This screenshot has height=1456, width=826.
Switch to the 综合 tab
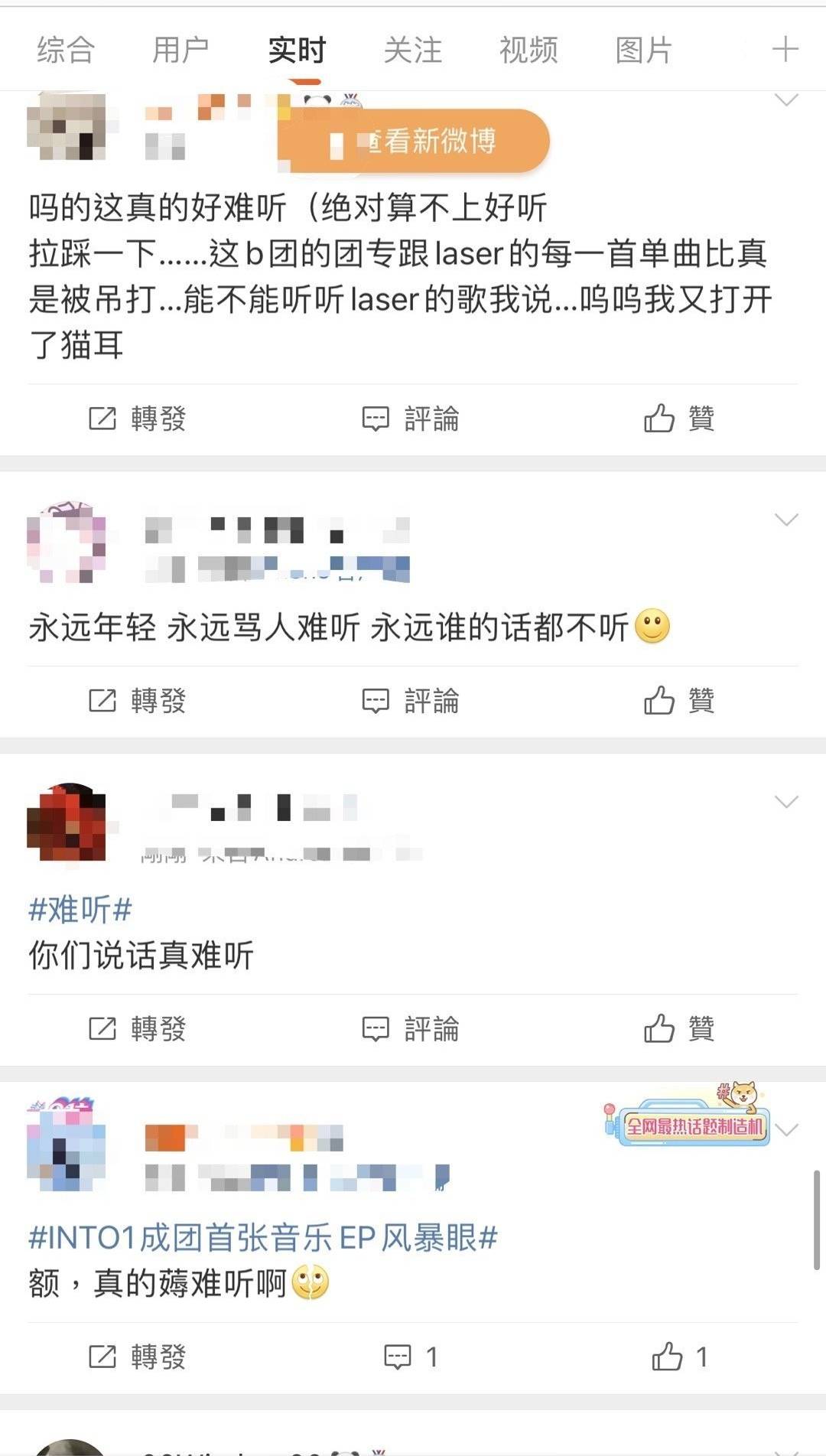click(66, 50)
